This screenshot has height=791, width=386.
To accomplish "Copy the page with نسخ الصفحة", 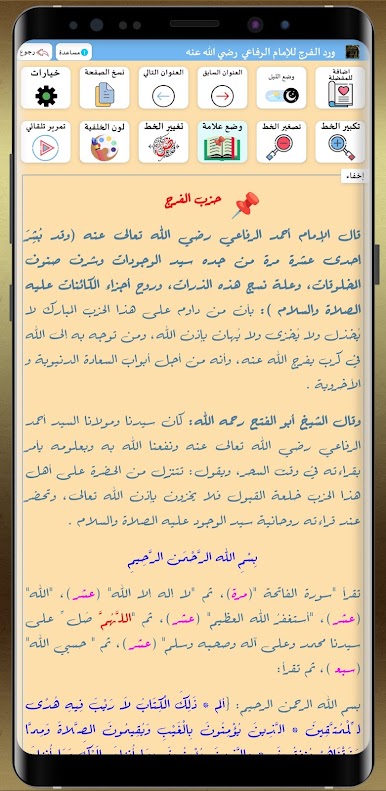I will click(104, 88).
